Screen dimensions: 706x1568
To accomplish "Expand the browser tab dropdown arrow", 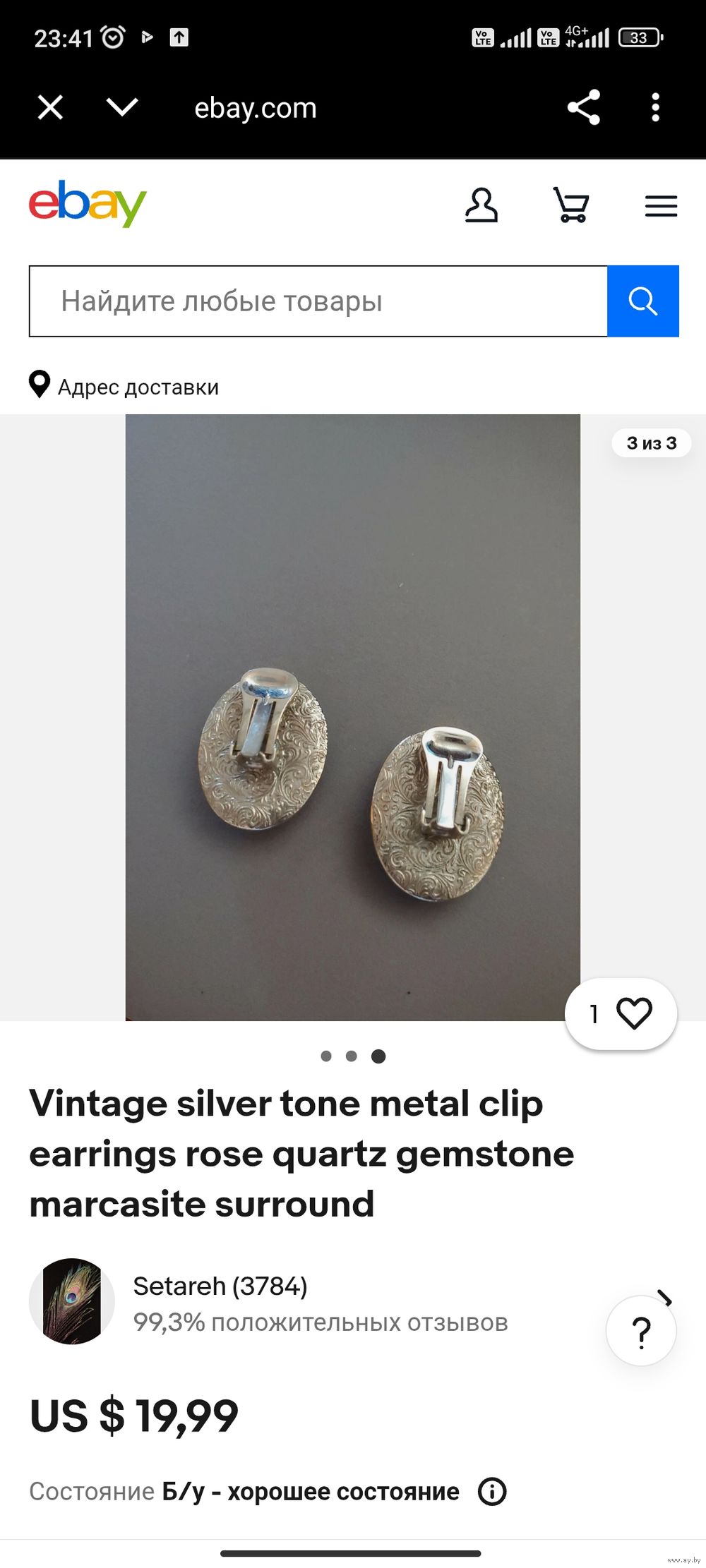I will [x=121, y=107].
